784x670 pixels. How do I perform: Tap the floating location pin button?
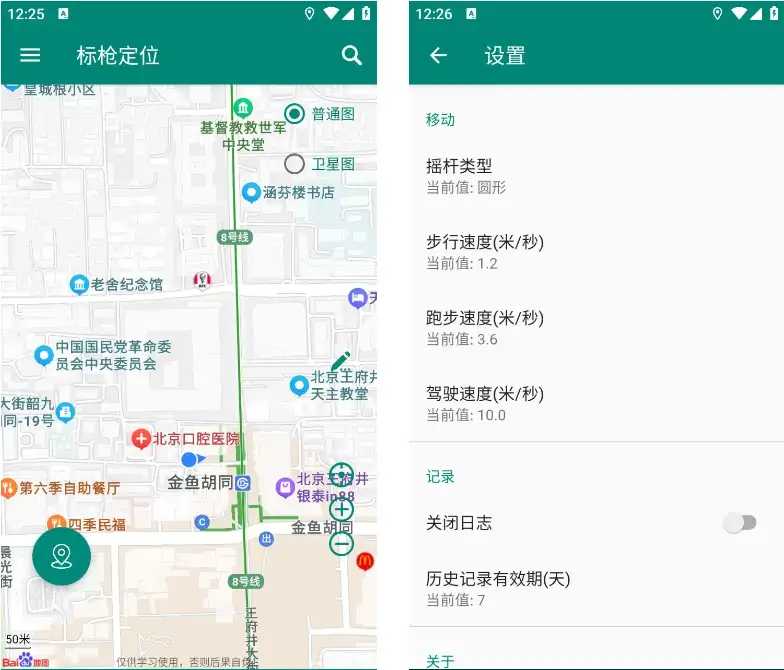[x=61, y=556]
